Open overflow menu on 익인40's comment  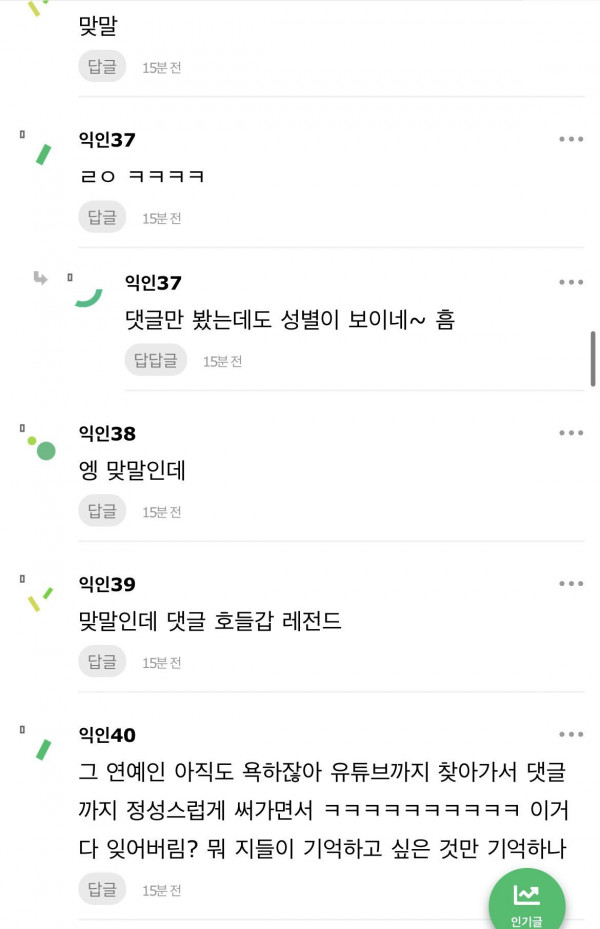pyautogui.click(x=570, y=734)
